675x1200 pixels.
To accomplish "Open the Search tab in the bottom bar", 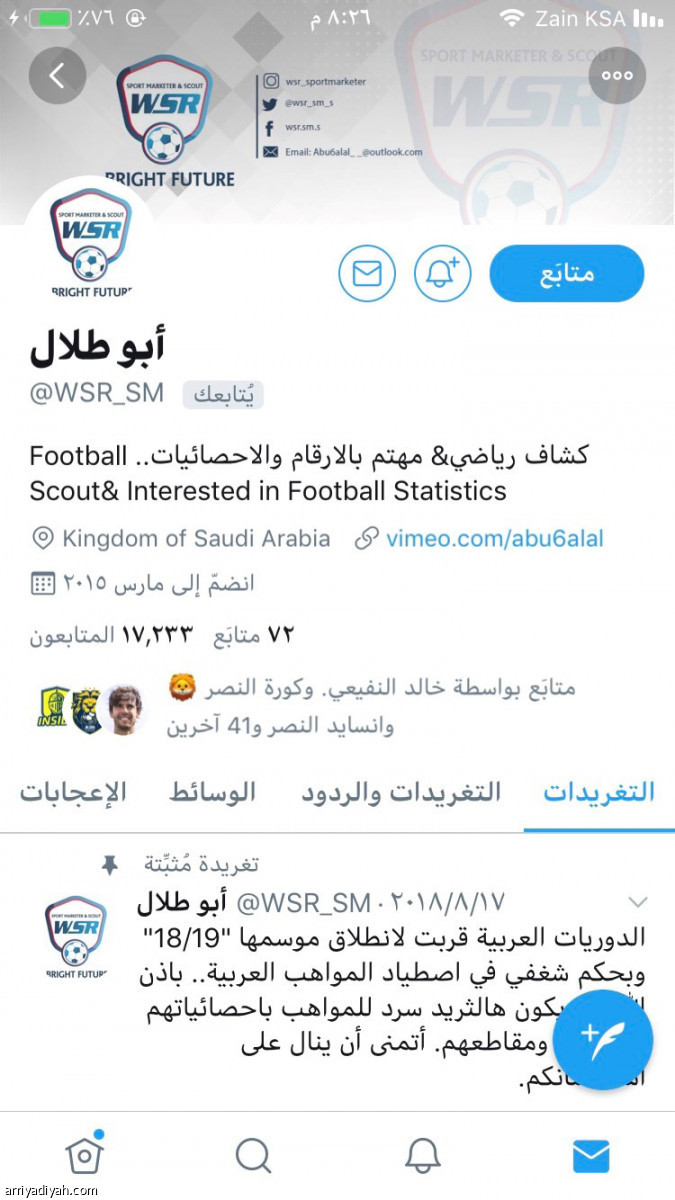I will pyautogui.click(x=253, y=1156).
